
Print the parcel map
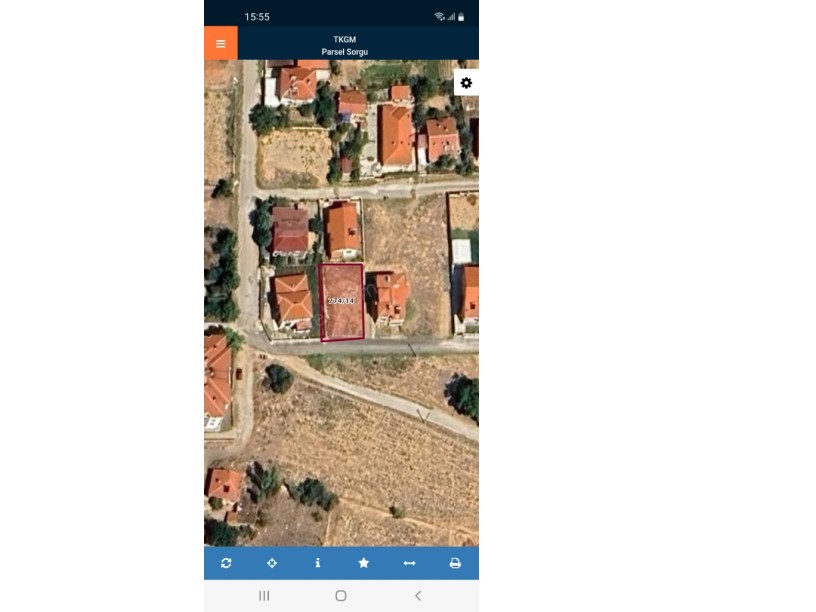[455, 563]
